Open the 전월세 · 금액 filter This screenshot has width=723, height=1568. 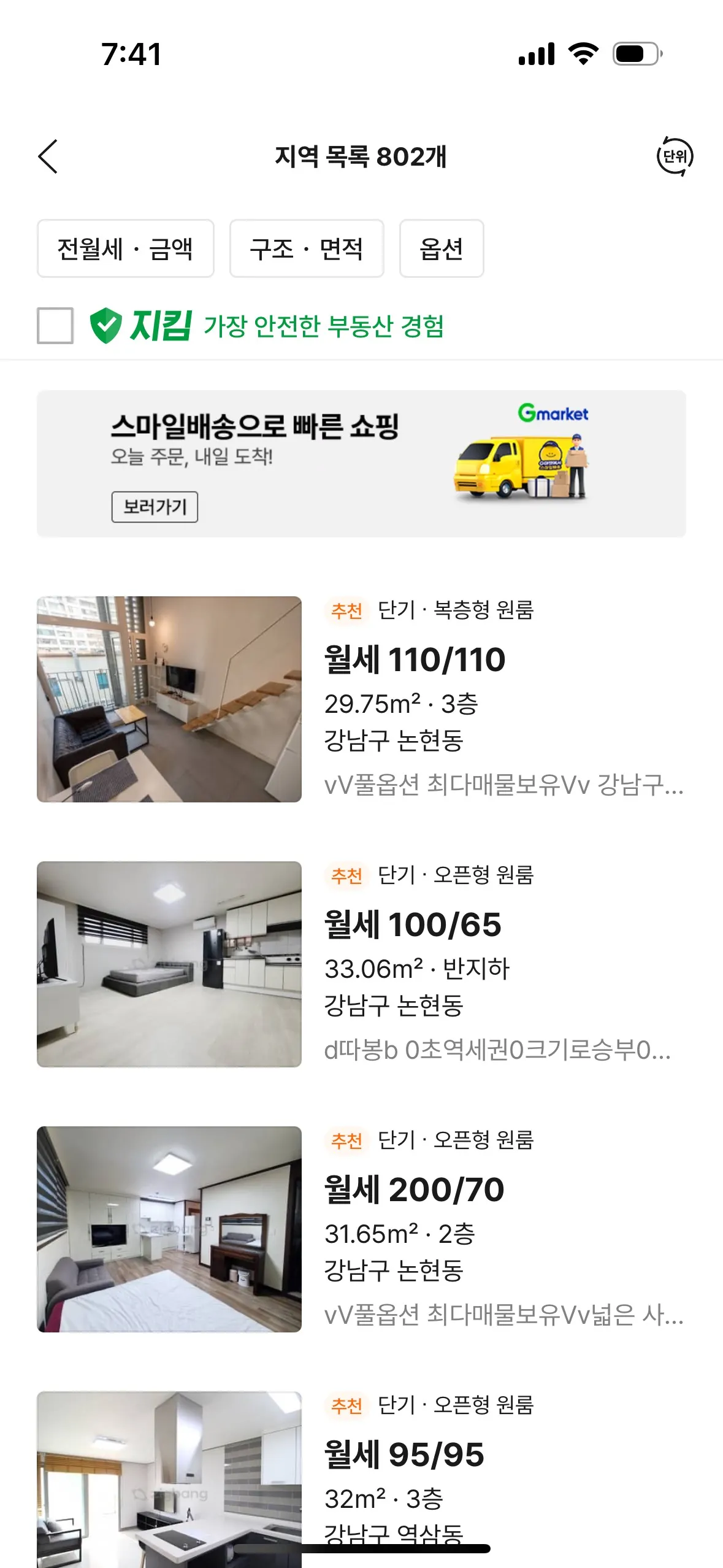(125, 248)
